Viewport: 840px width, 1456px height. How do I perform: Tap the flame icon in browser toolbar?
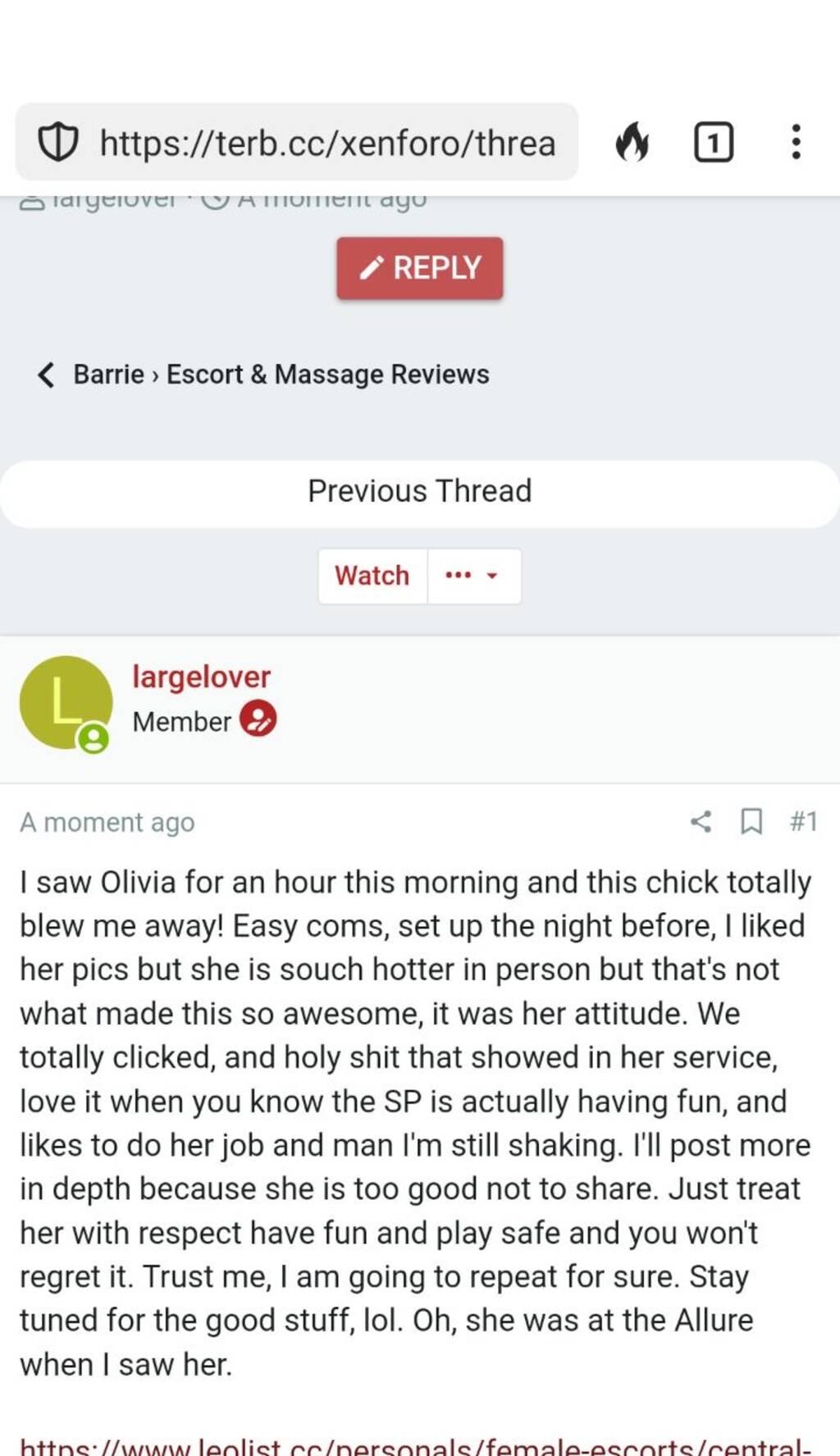[x=632, y=143]
